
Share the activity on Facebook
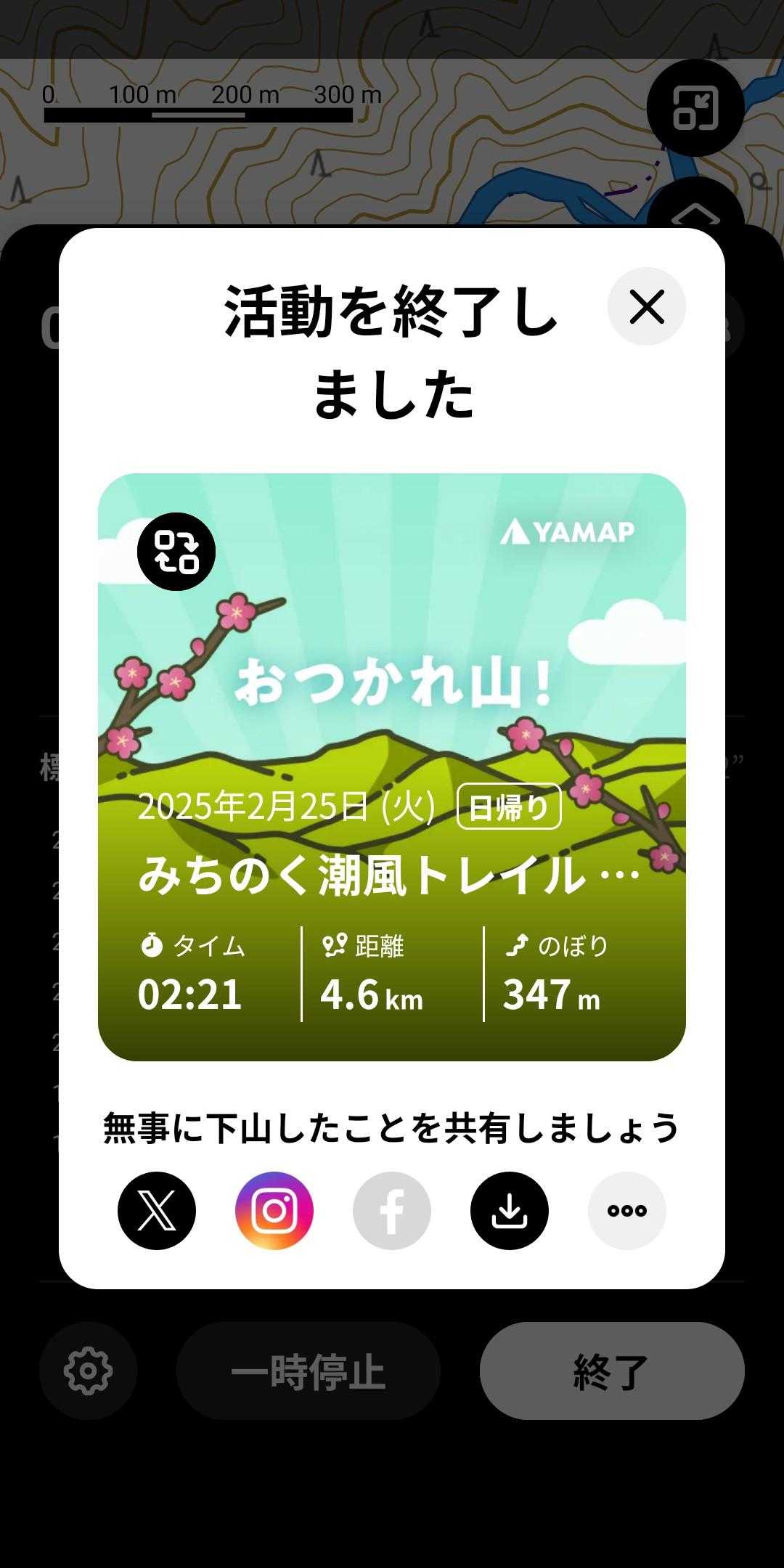pos(392,1210)
